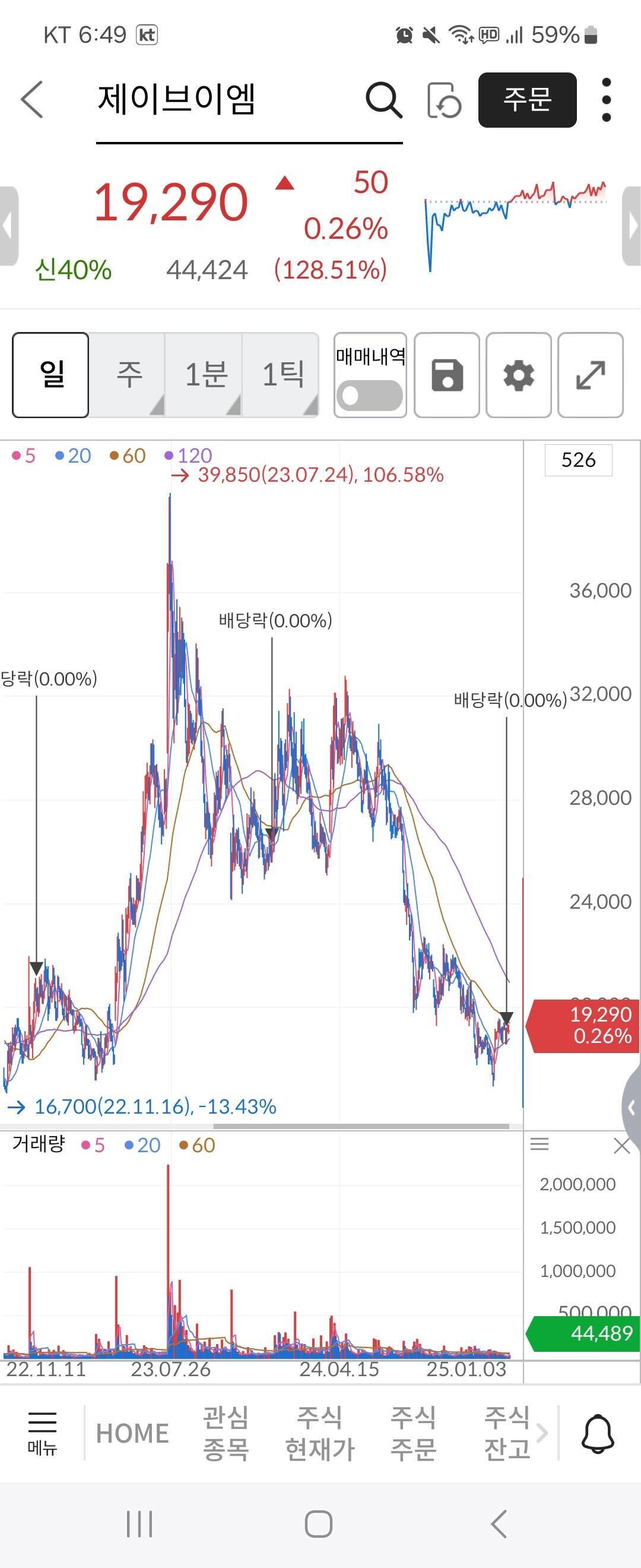This screenshot has width=641, height=1568.
Task: Toggle the 20-day moving average legend
Action: 74,455
